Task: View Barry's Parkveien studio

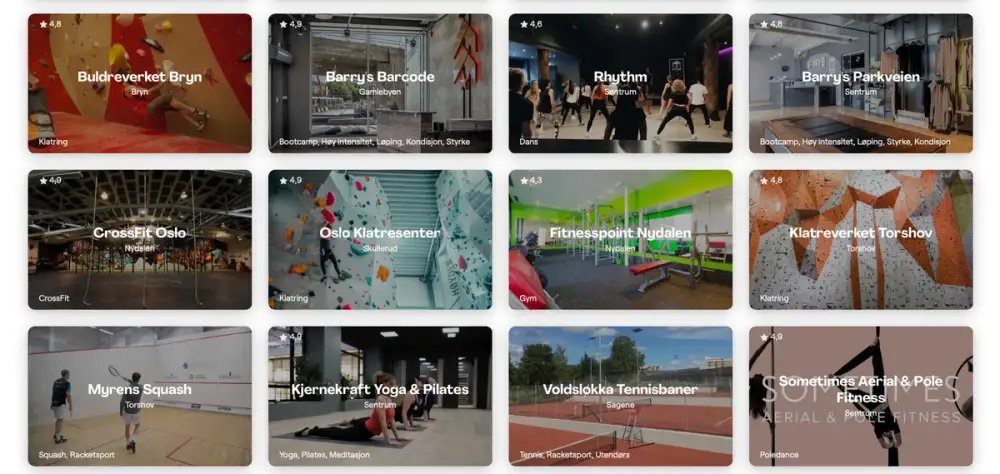Action: [x=860, y=83]
